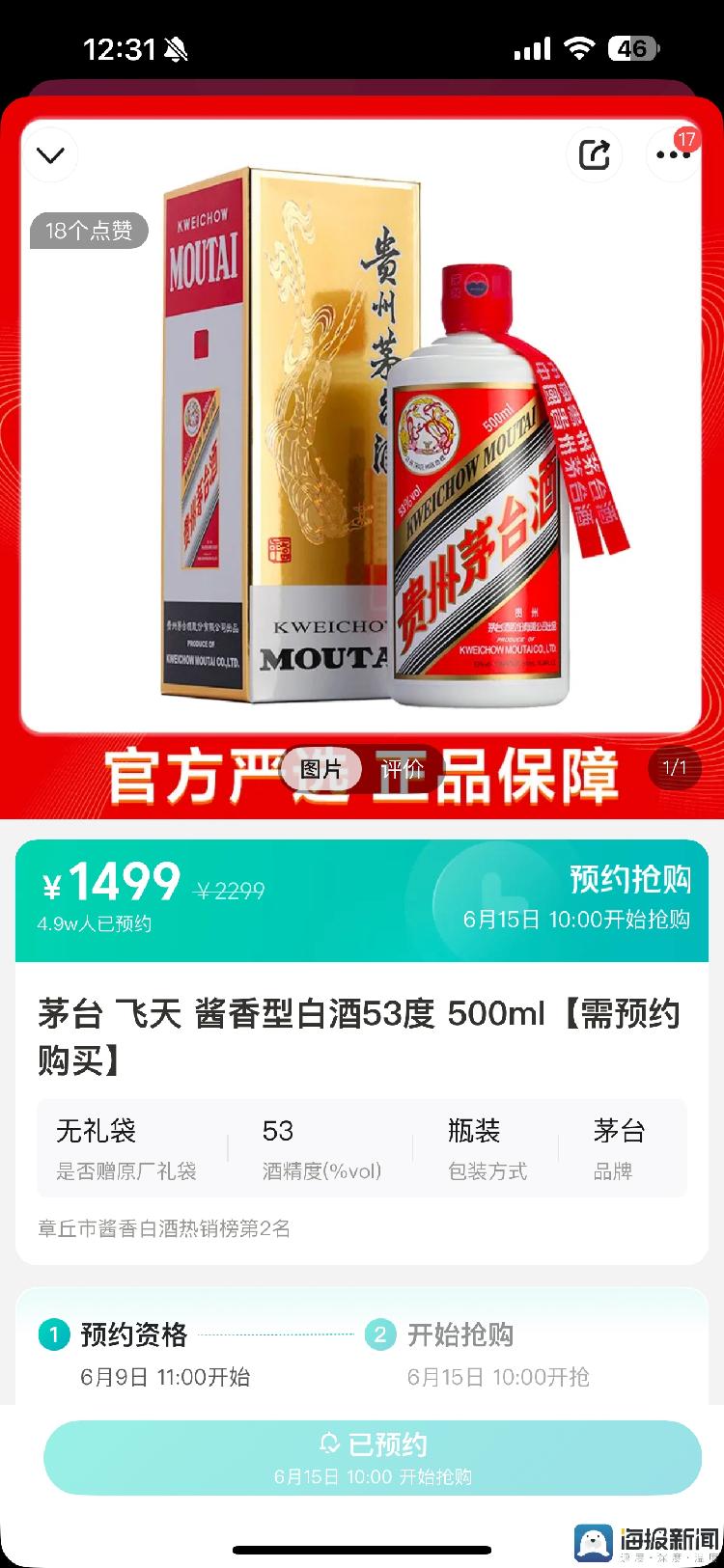The image size is (724, 1568).
Task: Switch to the 图片 tab
Action: (x=320, y=769)
